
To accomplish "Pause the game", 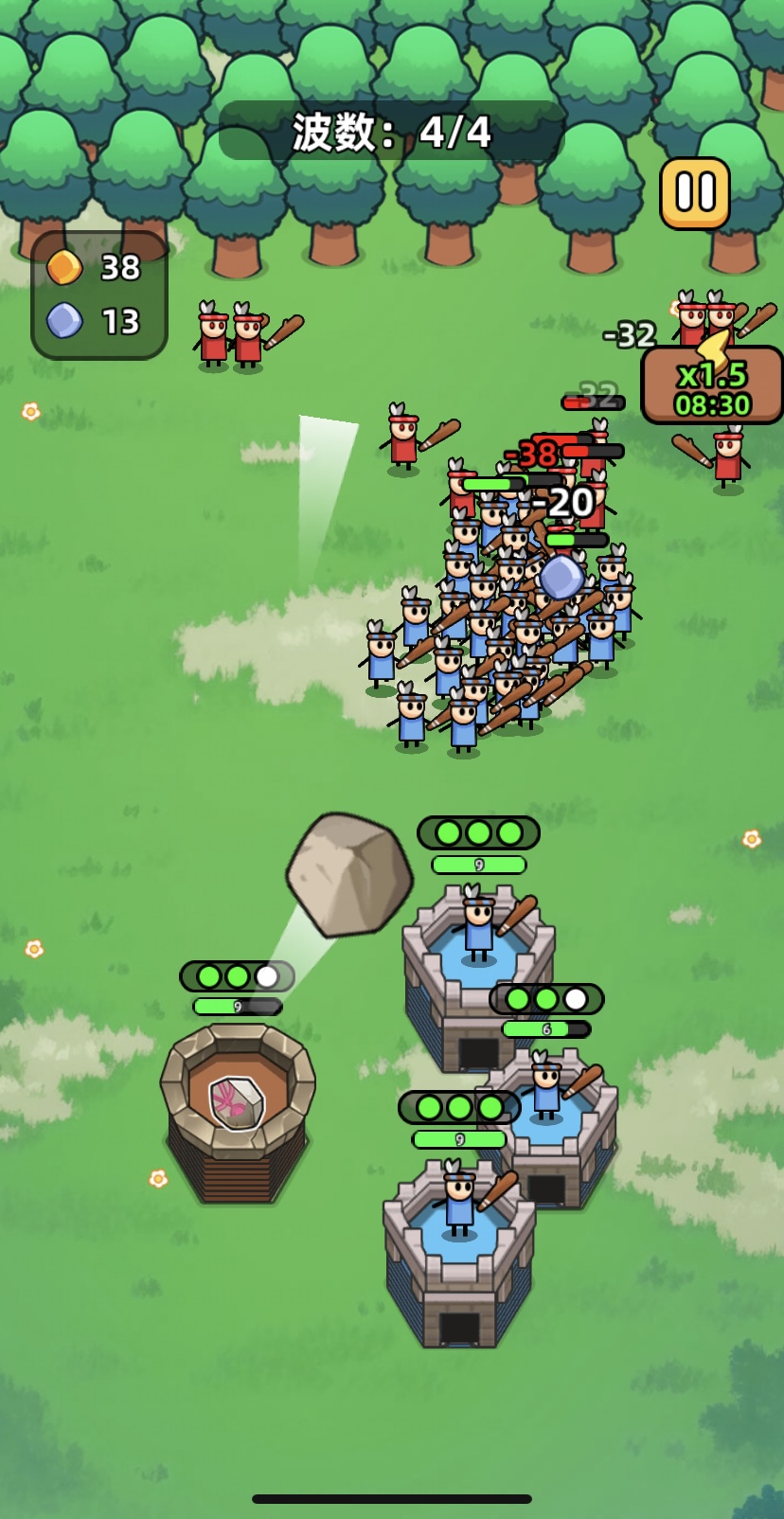I will (694, 193).
